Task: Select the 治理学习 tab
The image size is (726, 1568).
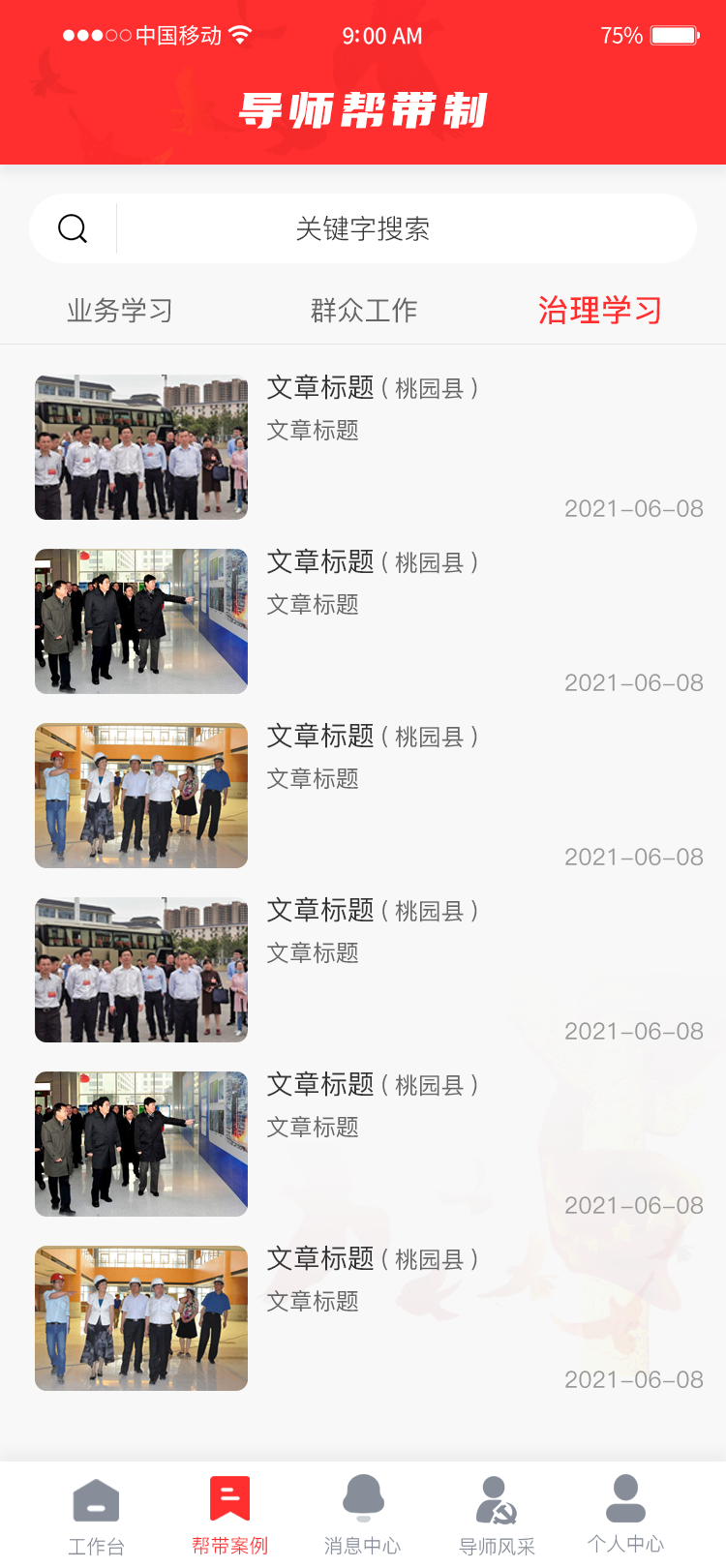Action: pos(600,311)
